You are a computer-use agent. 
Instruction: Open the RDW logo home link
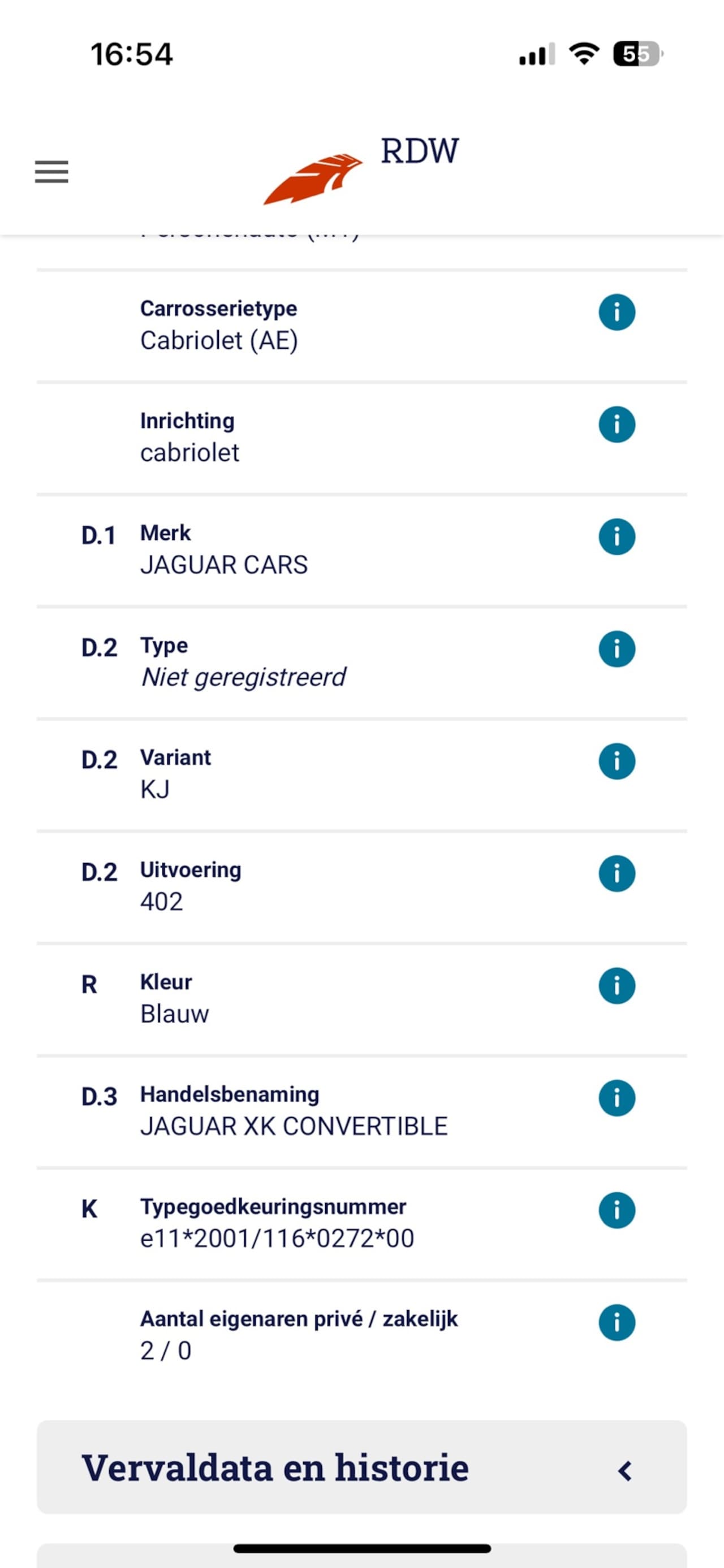pos(361,171)
